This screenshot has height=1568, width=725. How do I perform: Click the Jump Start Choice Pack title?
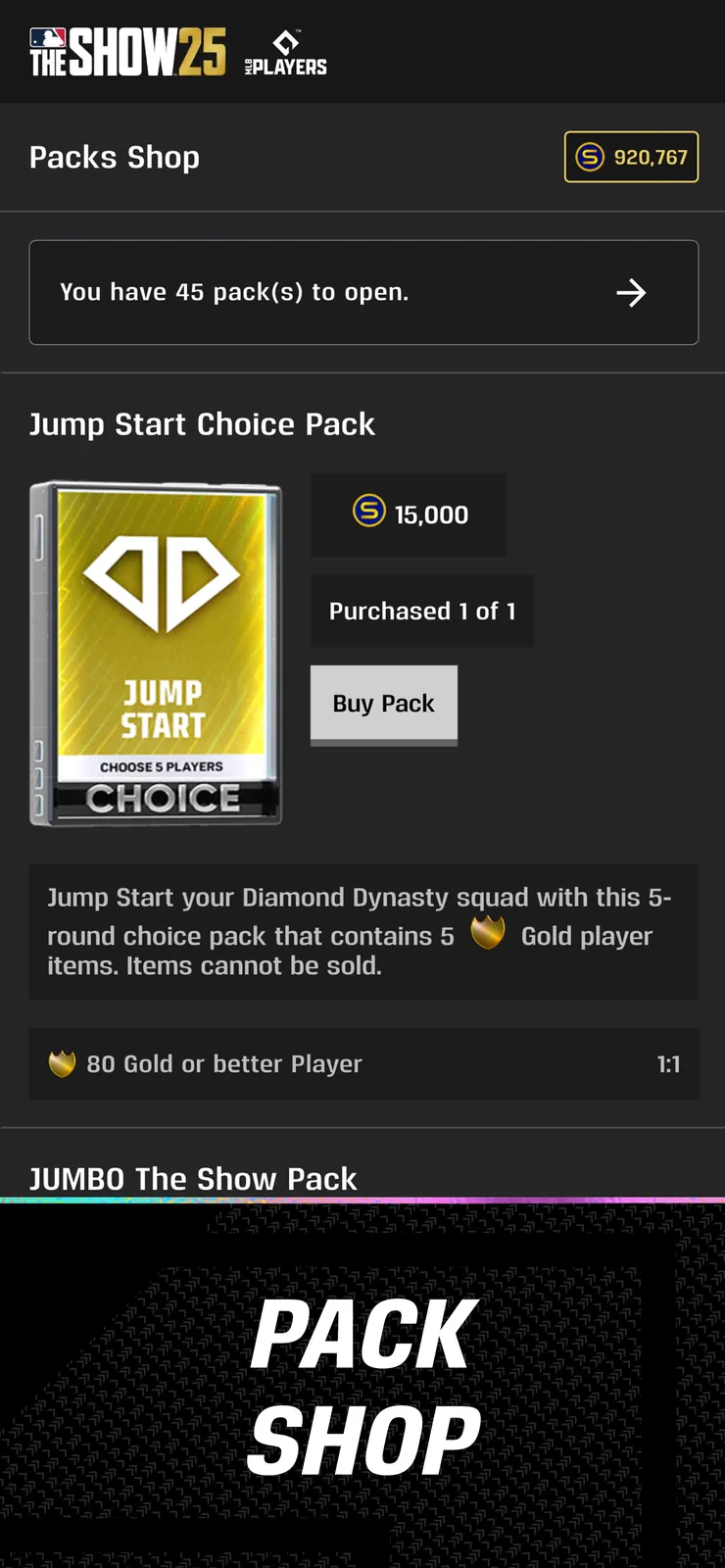[x=202, y=424]
